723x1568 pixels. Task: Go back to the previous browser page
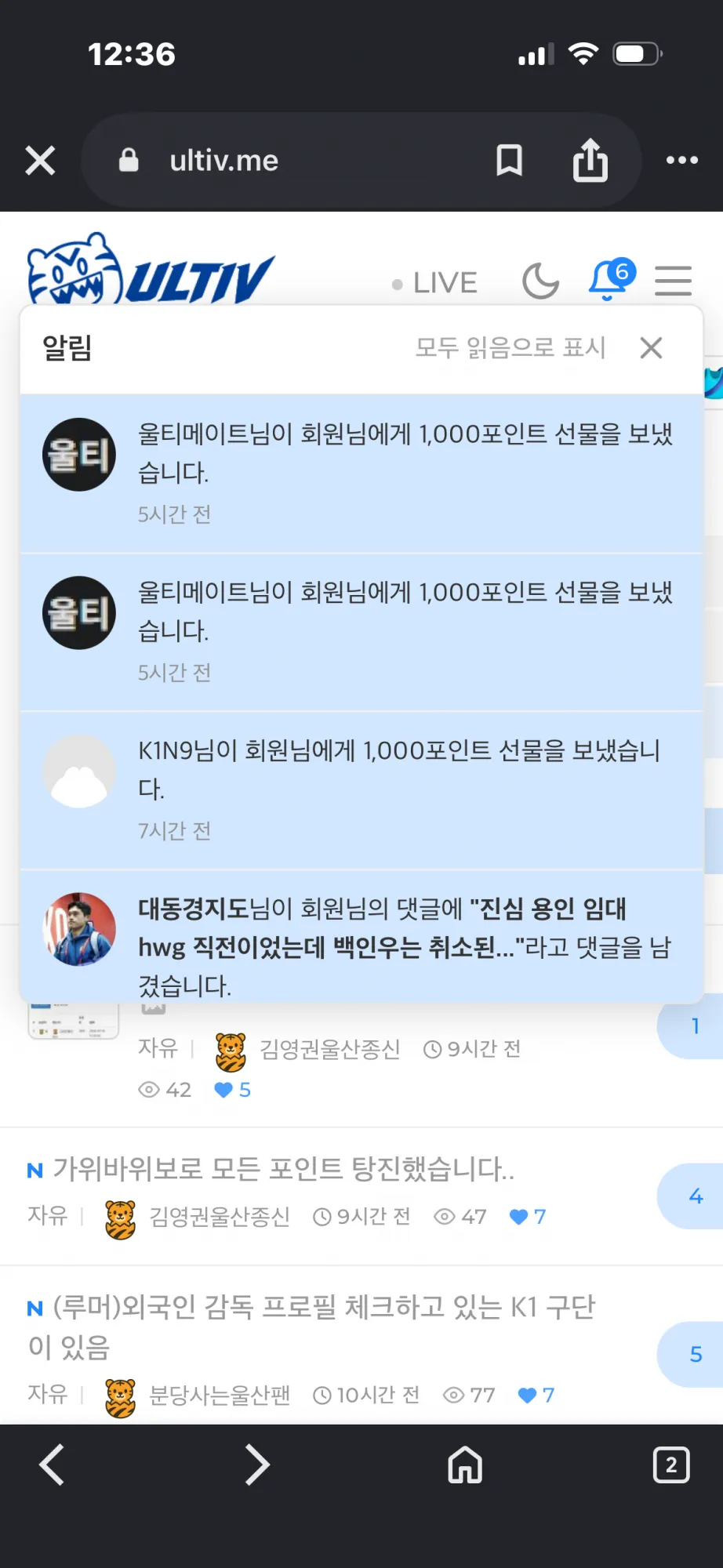pos(53,1465)
